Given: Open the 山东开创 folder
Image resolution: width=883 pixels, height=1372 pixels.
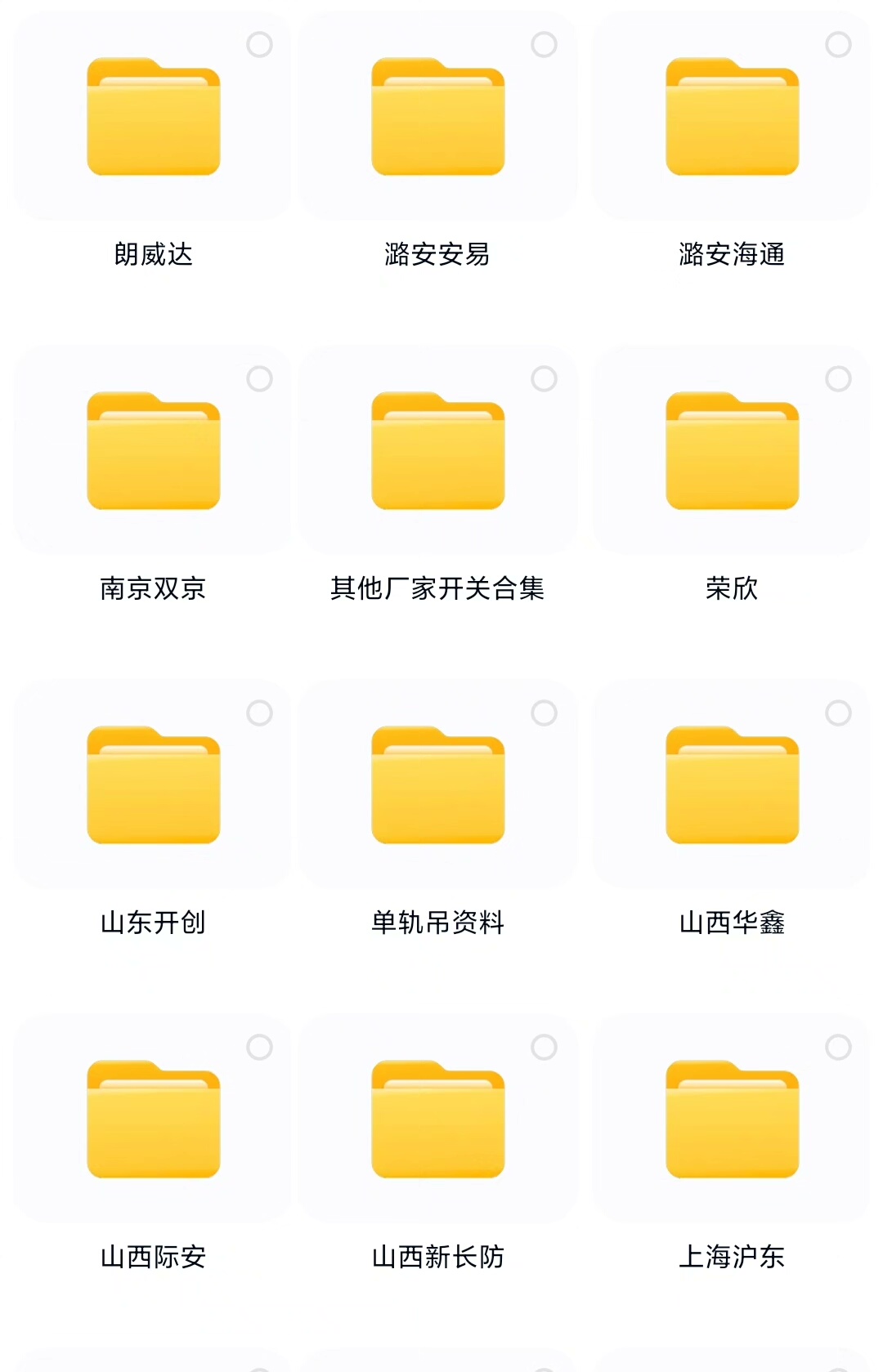Looking at the screenshot, I should pyautogui.click(x=153, y=785).
